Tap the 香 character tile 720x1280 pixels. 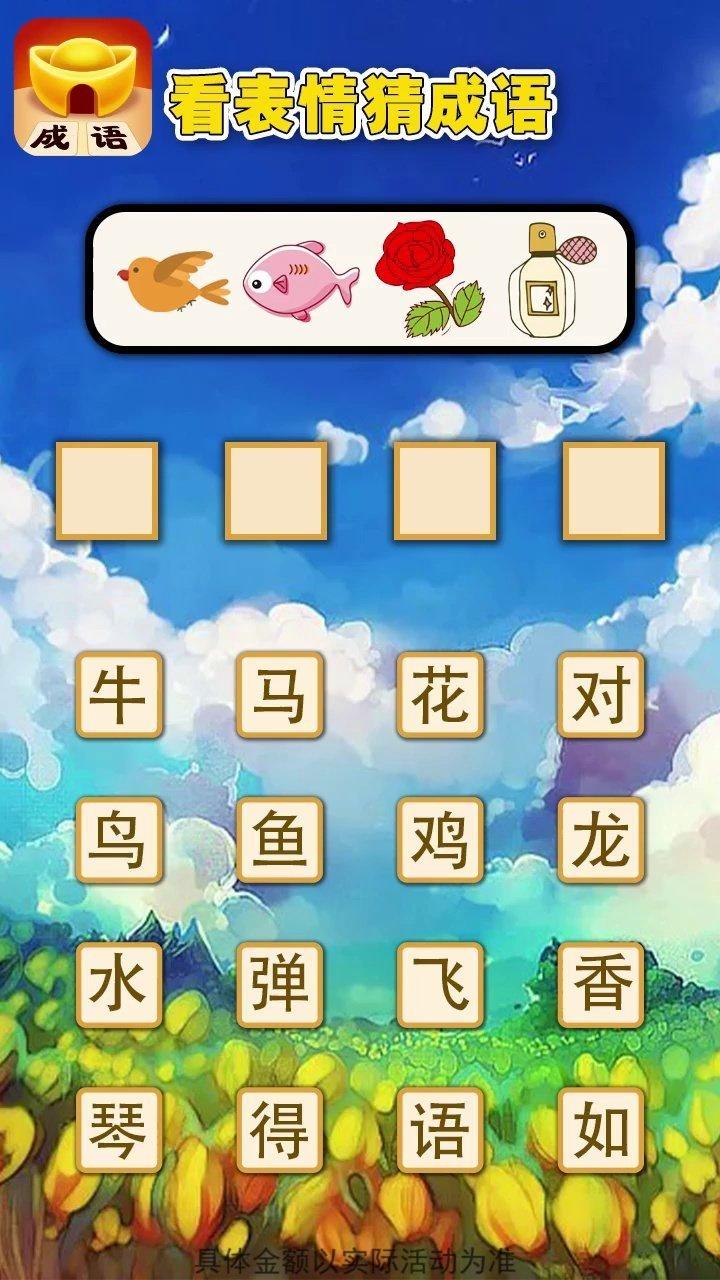coord(601,985)
